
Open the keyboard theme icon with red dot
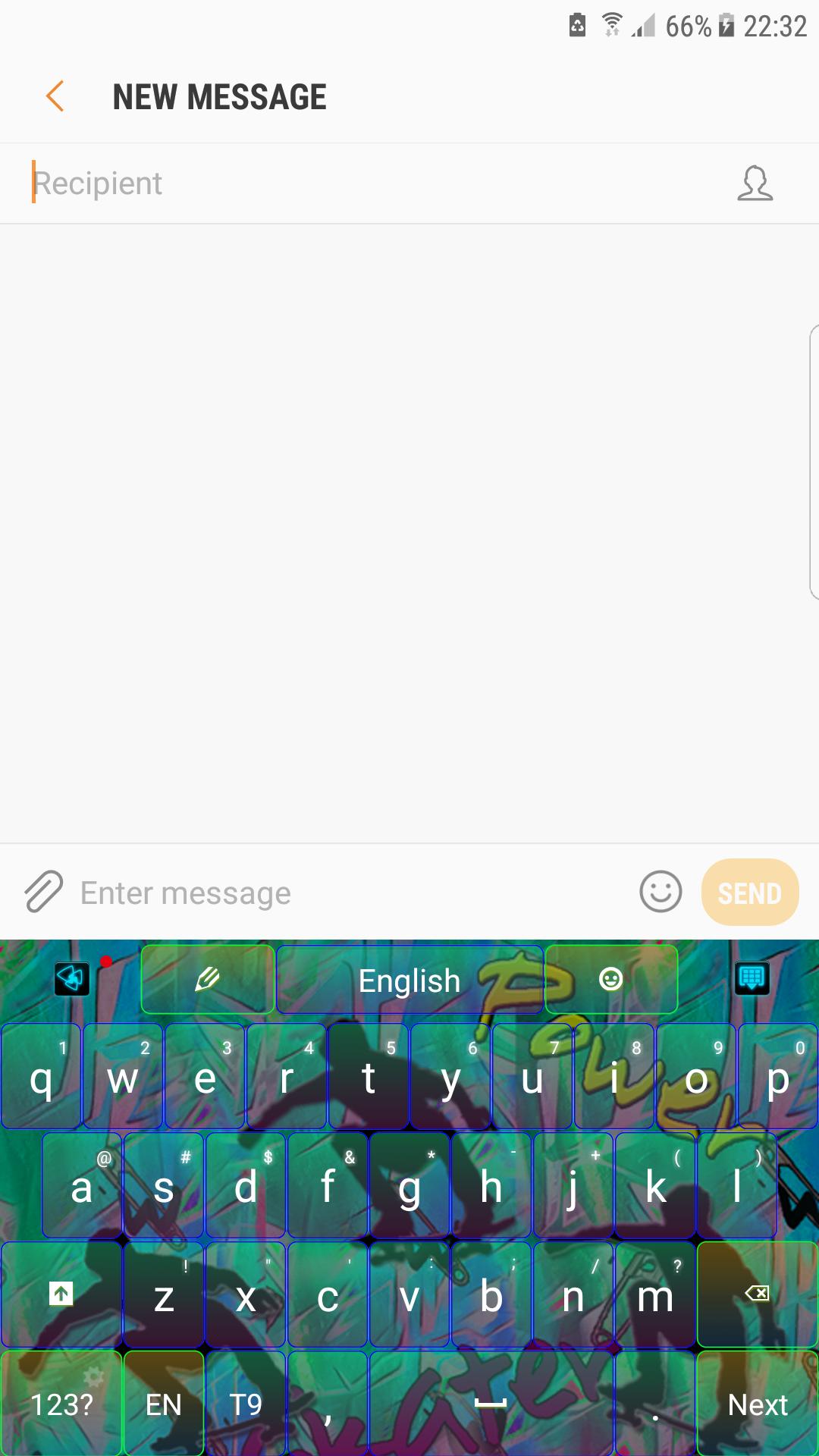pos(73,979)
